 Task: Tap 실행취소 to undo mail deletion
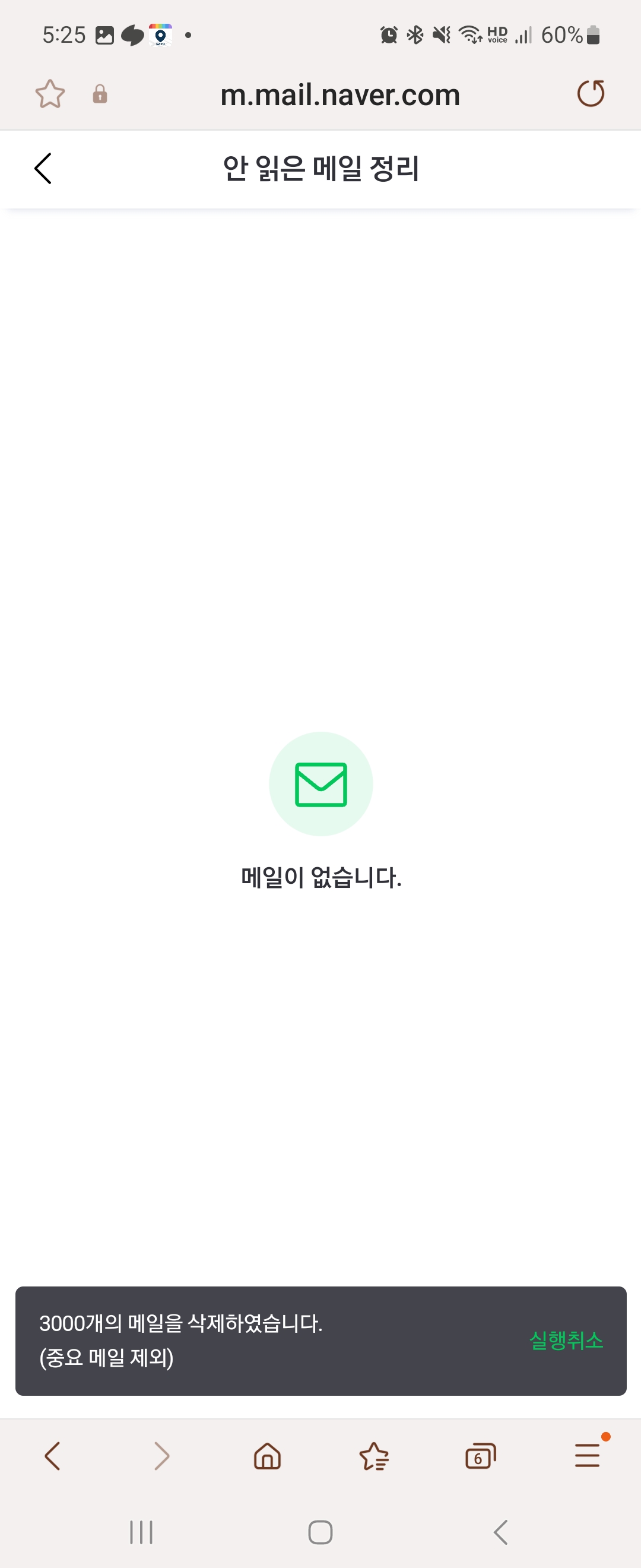pyautogui.click(x=566, y=1341)
